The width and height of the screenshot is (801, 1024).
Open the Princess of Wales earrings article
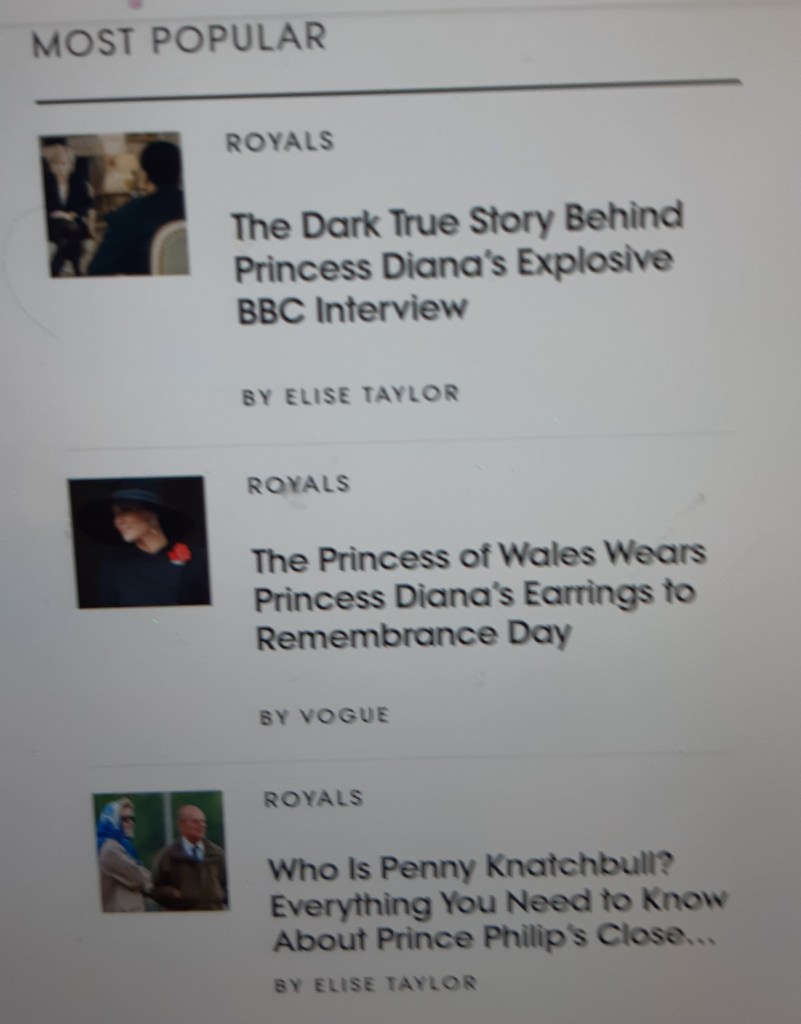coord(478,595)
